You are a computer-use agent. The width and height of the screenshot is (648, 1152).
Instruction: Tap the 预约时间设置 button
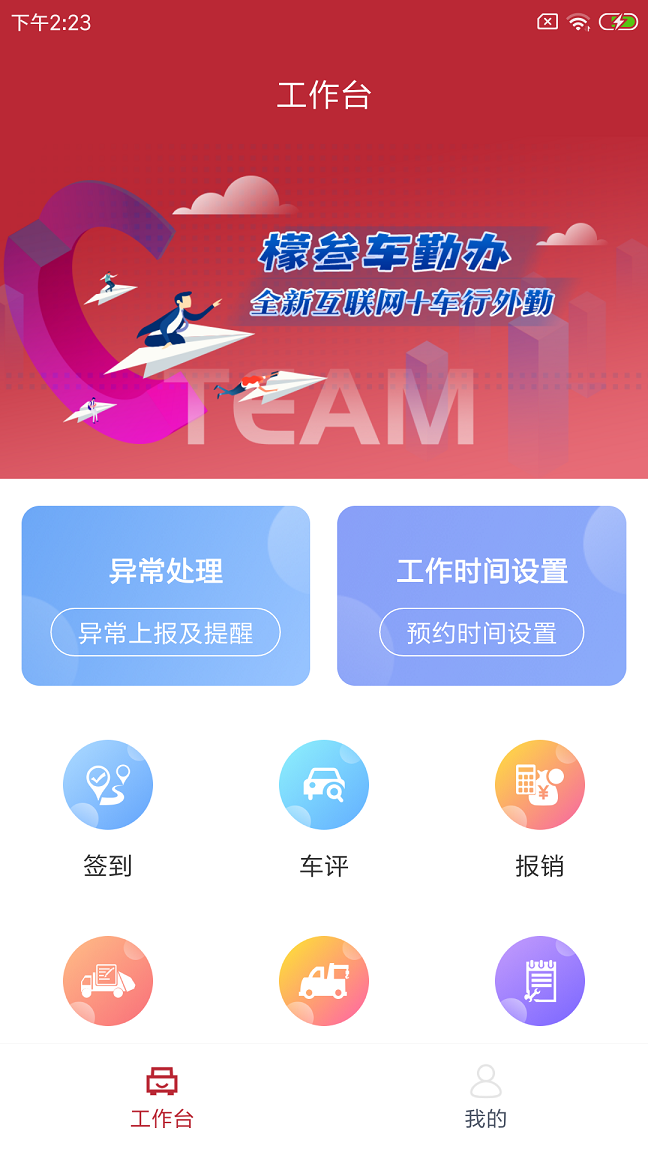pyautogui.click(x=481, y=633)
